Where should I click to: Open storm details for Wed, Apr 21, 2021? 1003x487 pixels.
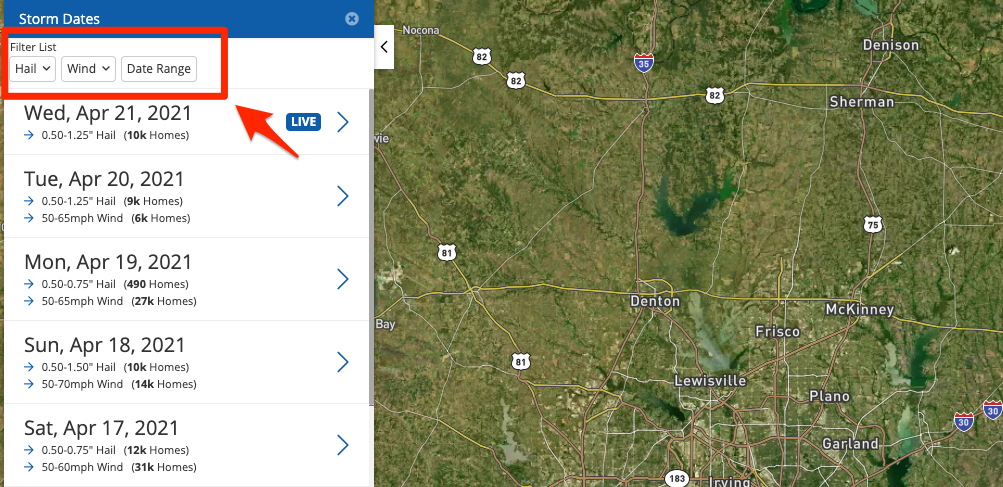tap(342, 122)
